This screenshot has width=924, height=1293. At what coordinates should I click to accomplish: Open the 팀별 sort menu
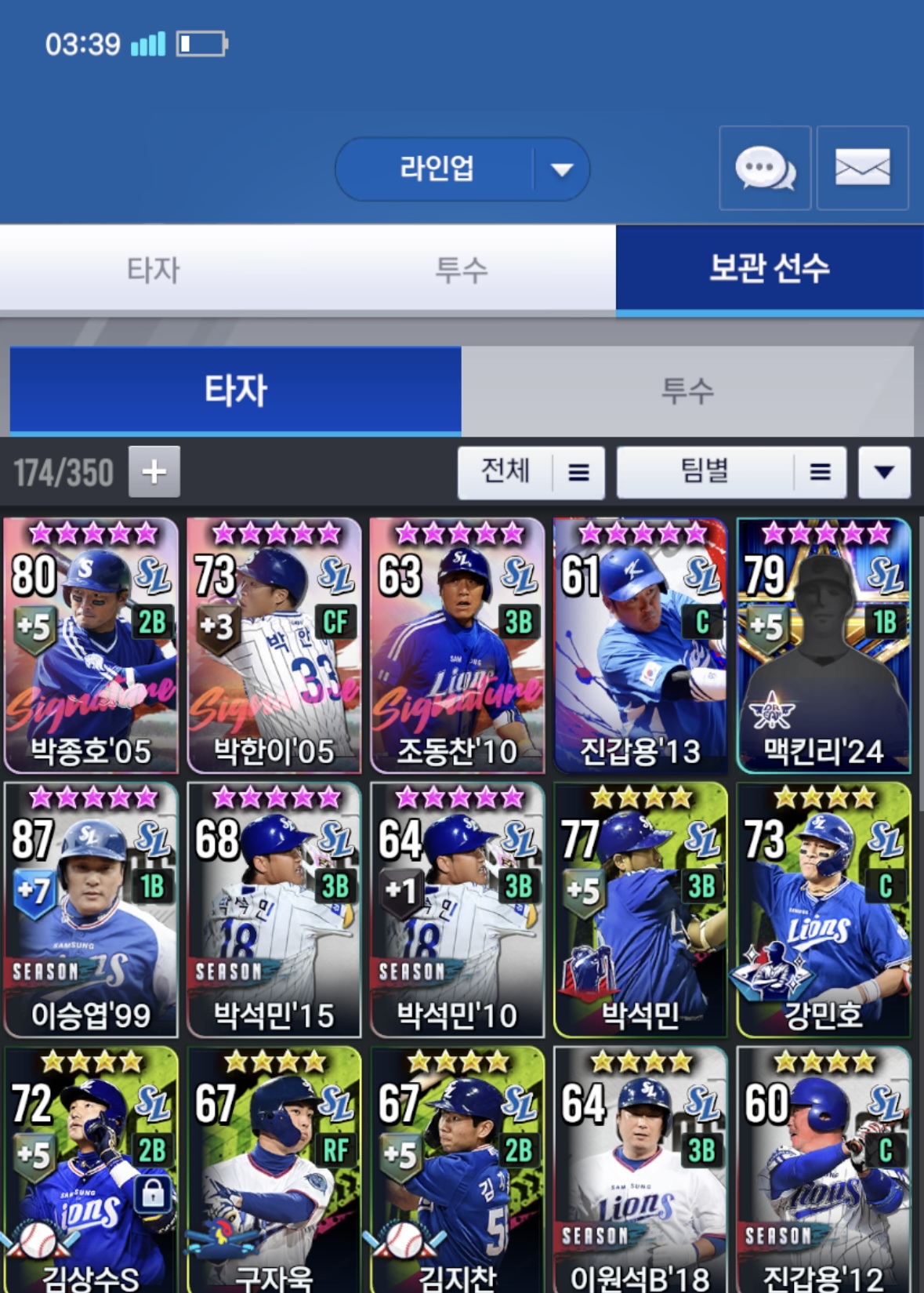point(730,472)
